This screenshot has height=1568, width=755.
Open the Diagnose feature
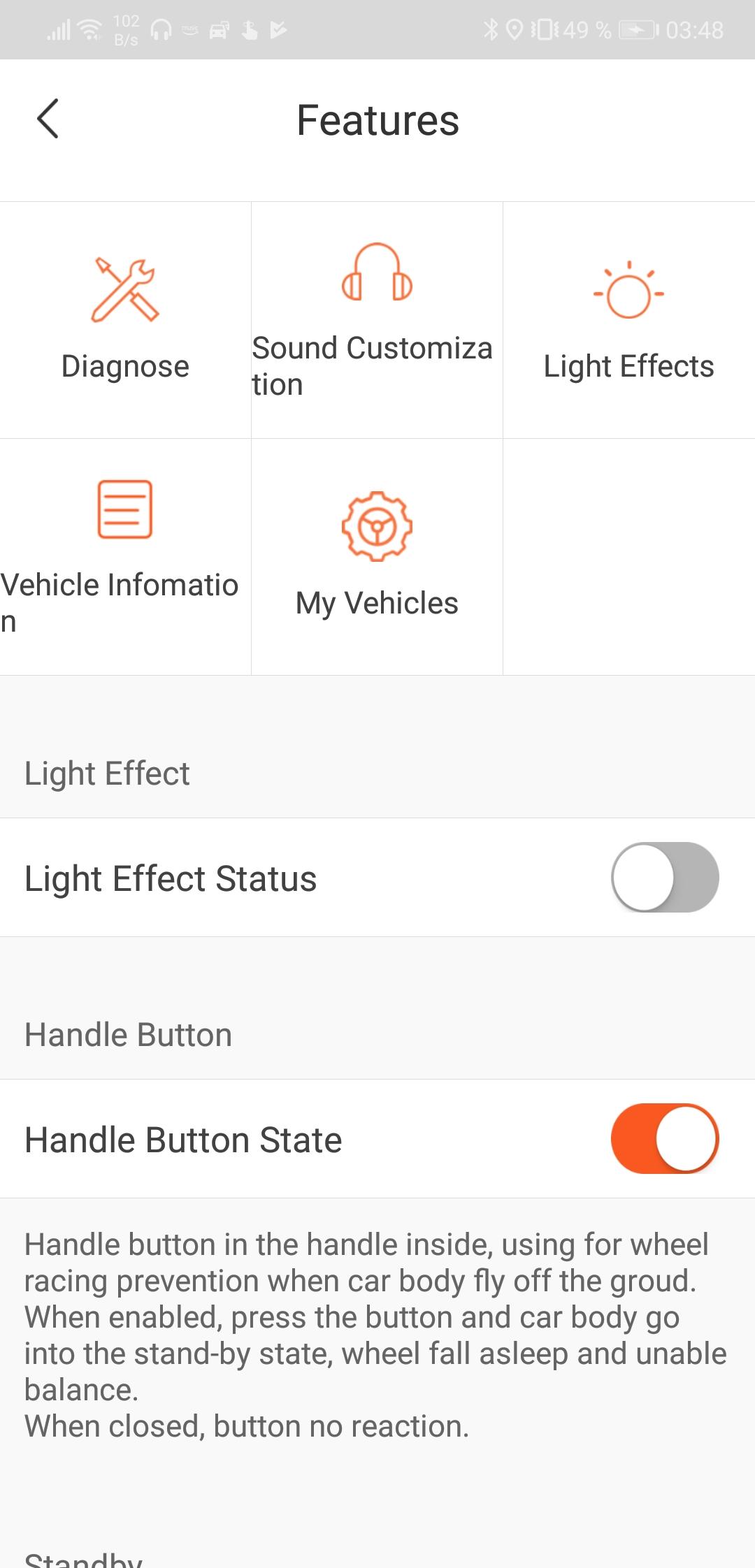click(125, 320)
